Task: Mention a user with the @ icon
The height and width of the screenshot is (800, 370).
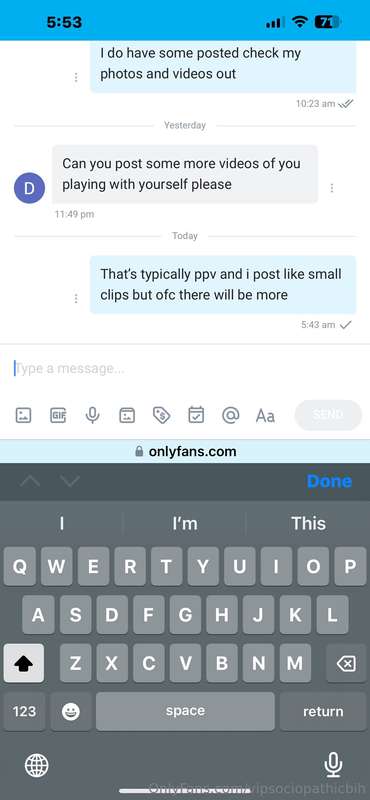Action: tap(231, 415)
